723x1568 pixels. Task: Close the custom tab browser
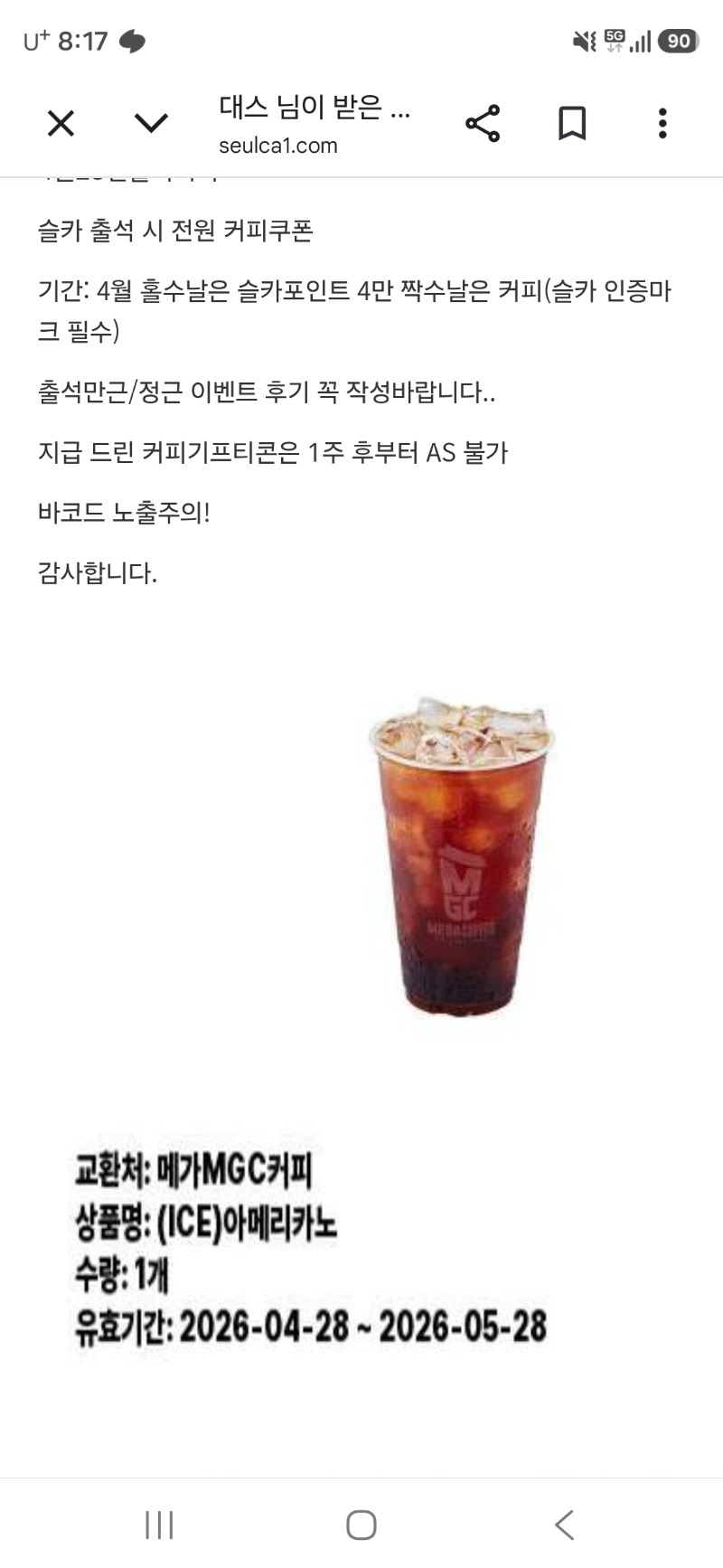click(x=61, y=123)
